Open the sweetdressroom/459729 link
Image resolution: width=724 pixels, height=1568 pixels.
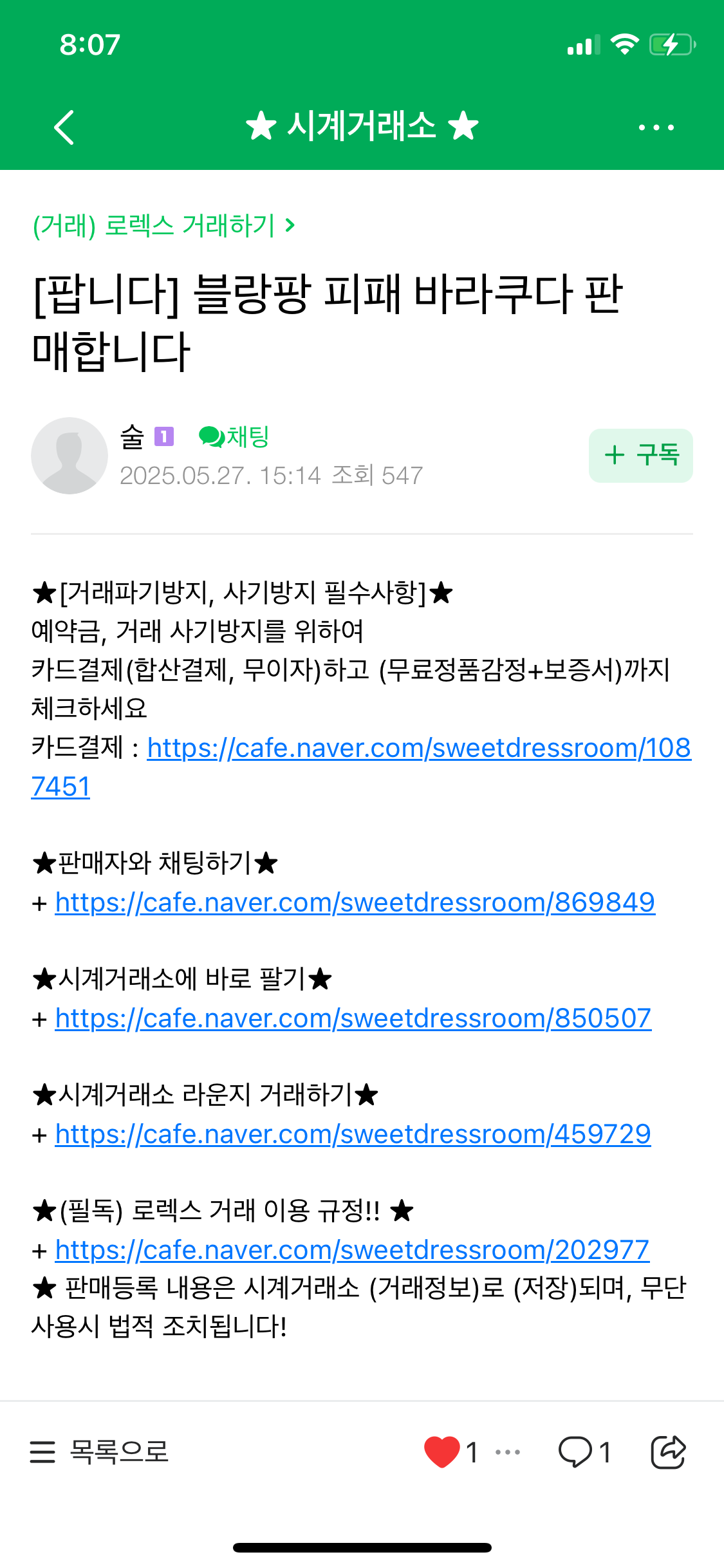[x=353, y=1134]
